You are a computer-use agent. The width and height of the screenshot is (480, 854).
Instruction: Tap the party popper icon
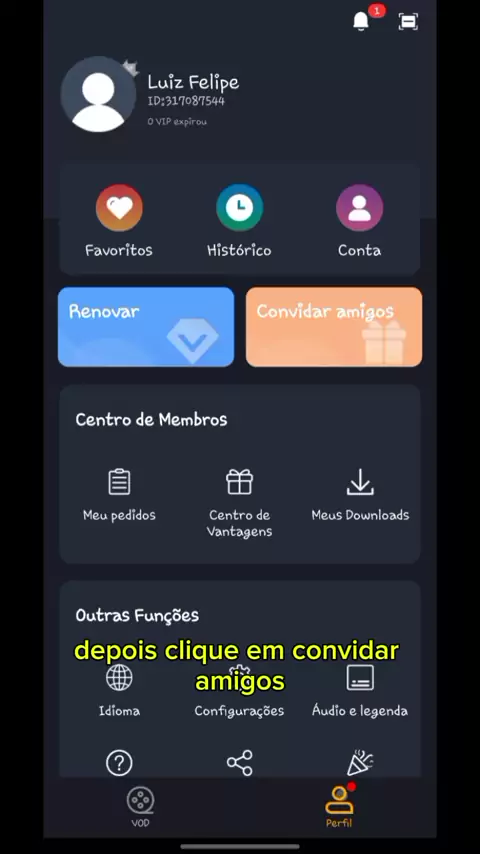tap(360, 763)
